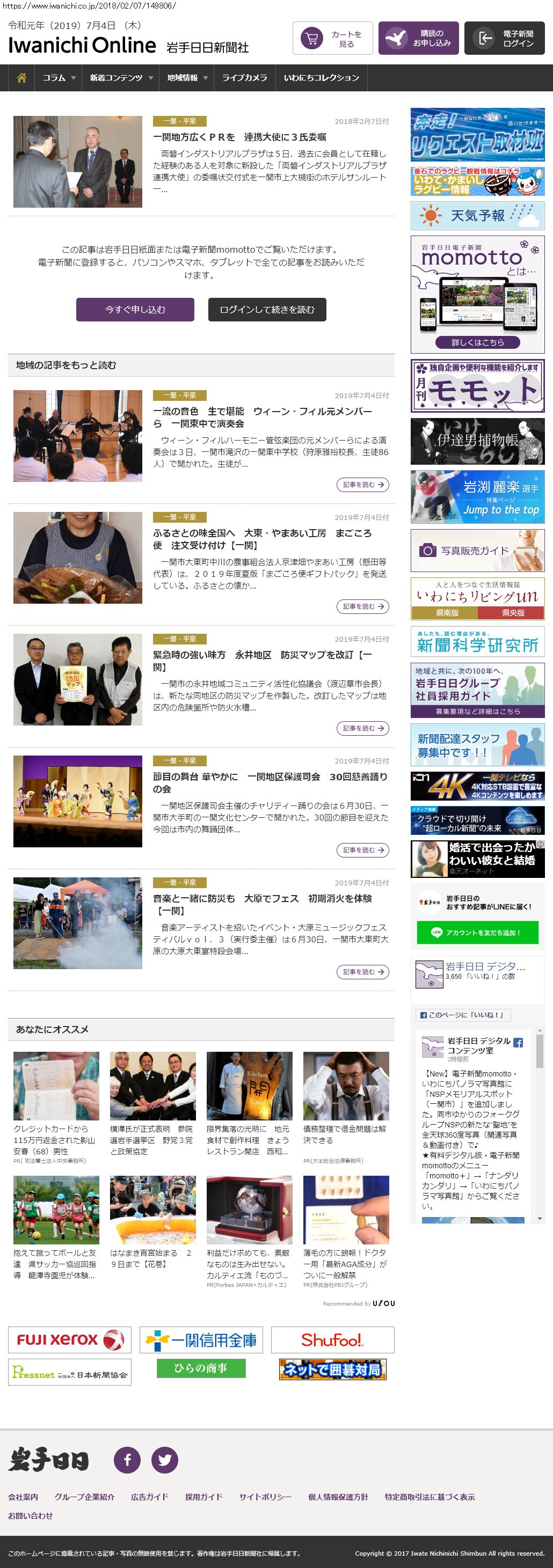Open the Twitter icon in footer
This screenshot has height=1568, width=553.
click(x=164, y=1459)
